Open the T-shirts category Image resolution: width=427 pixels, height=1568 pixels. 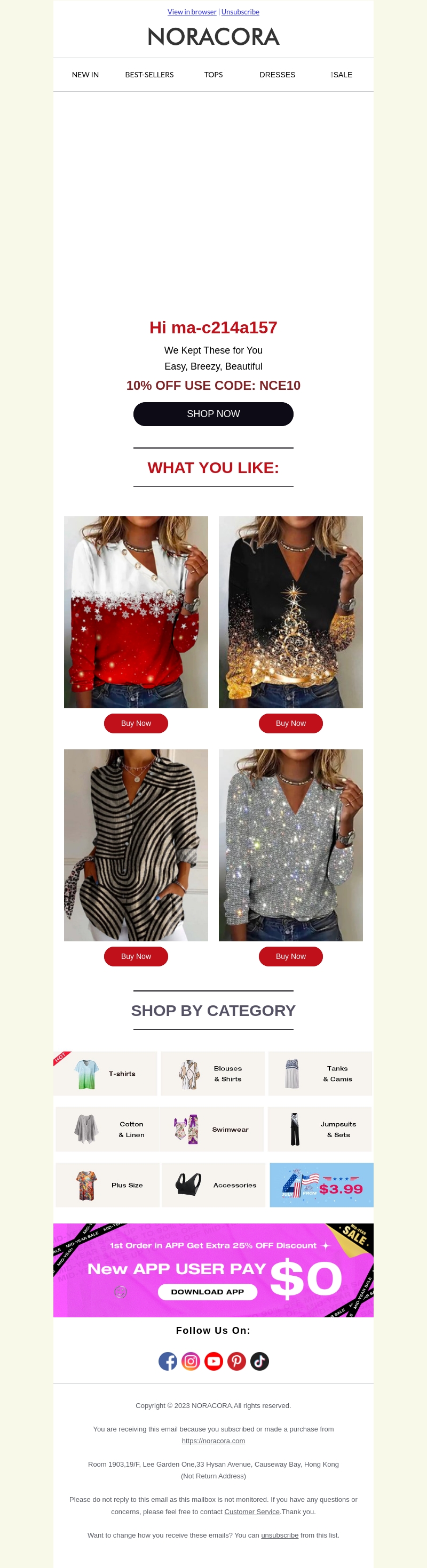[105, 1074]
